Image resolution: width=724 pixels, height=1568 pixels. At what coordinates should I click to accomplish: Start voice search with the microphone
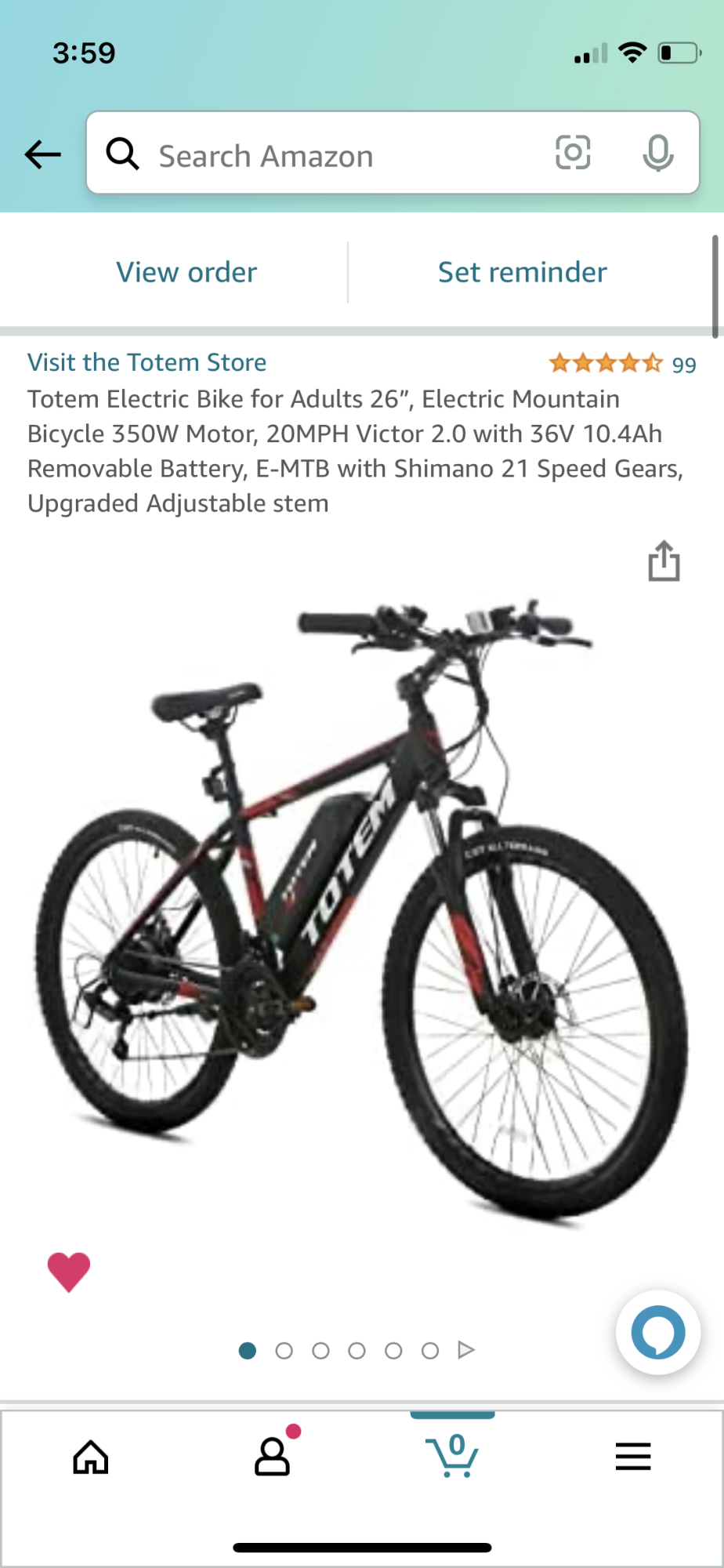point(657,153)
